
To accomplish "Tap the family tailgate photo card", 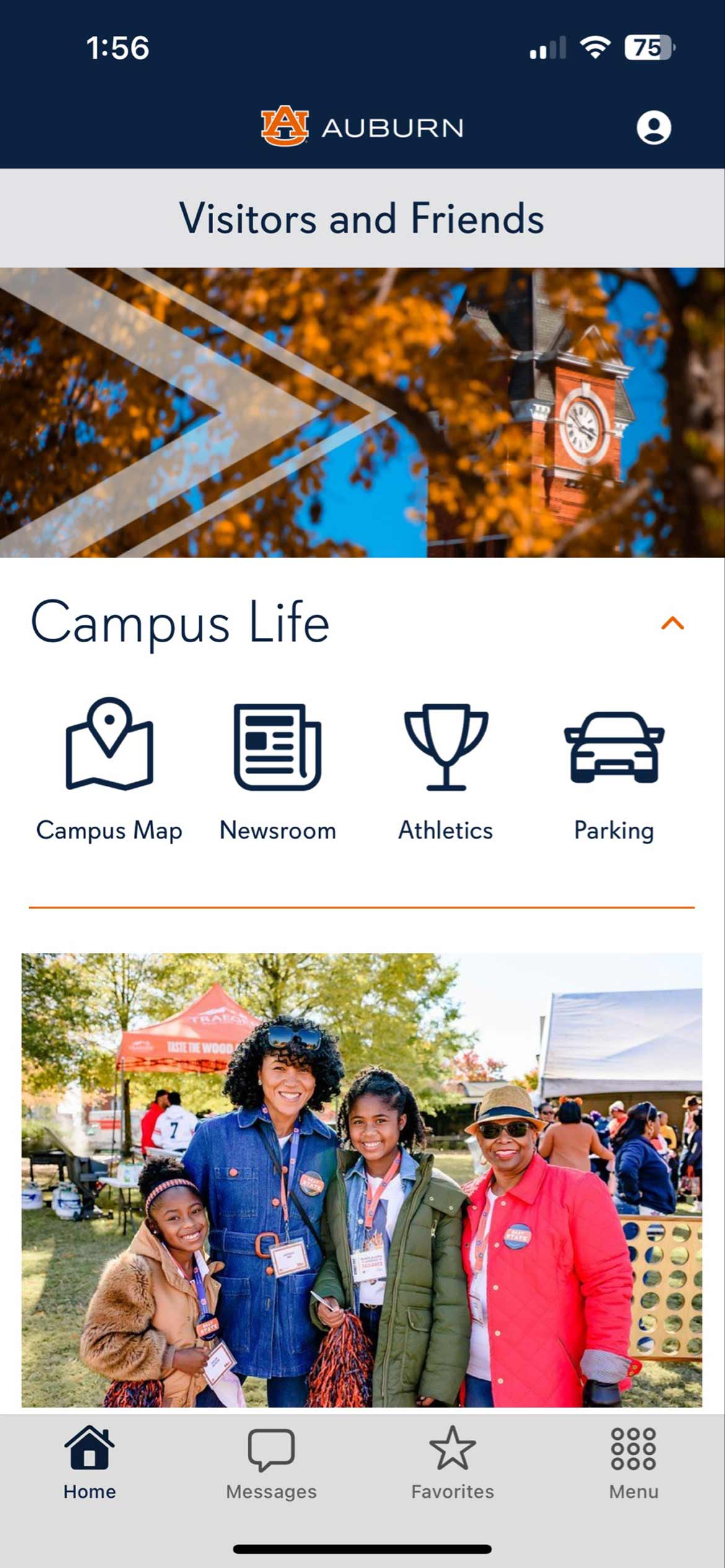I will click(362, 1182).
